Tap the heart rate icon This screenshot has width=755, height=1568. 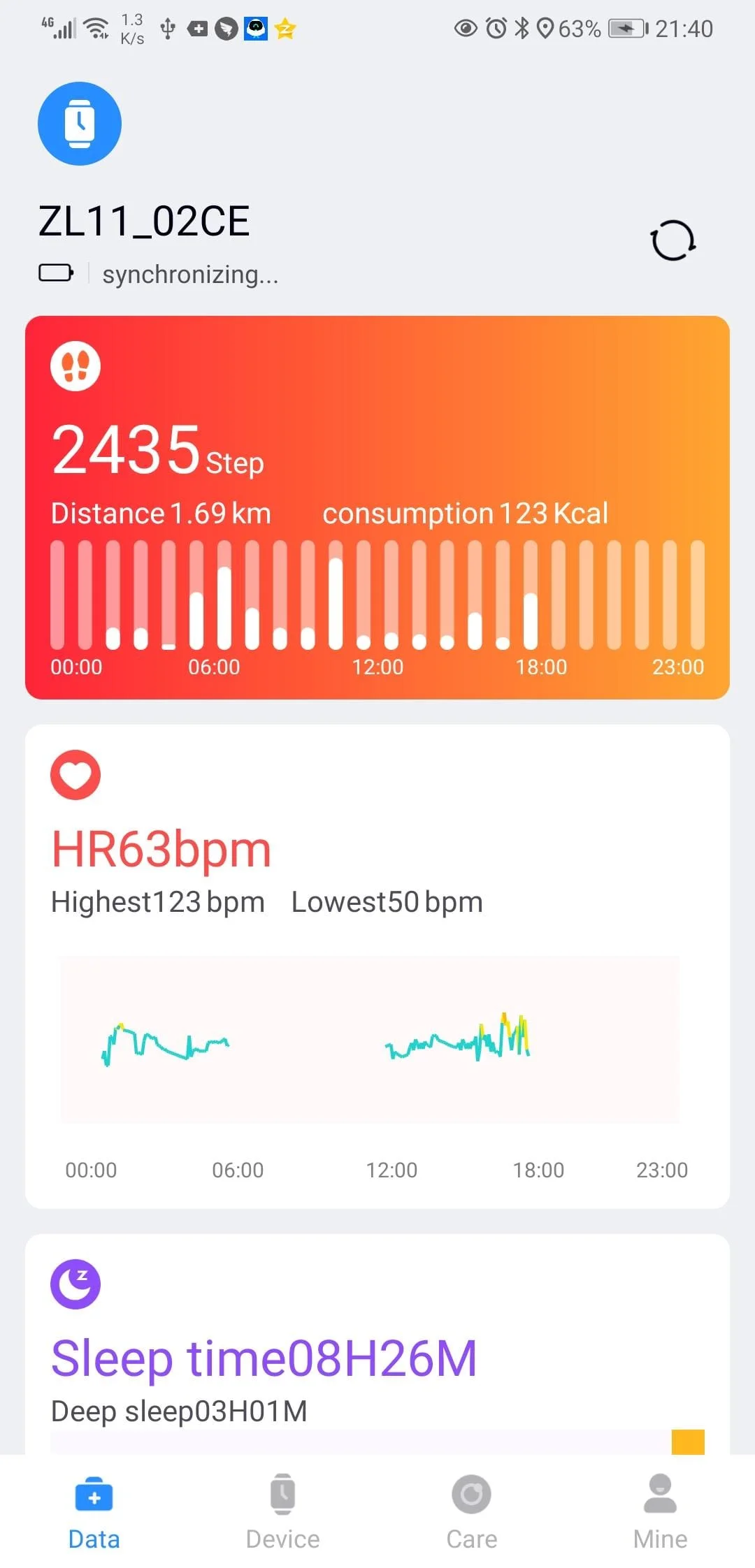click(x=74, y=774)
